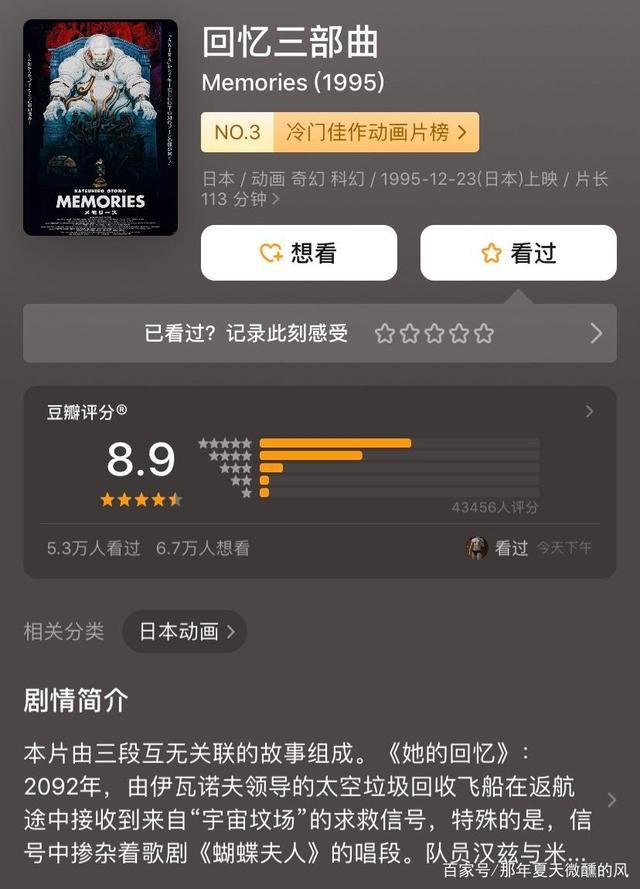
Task: Tap the 看过 button
Action: tap(518, 253)
